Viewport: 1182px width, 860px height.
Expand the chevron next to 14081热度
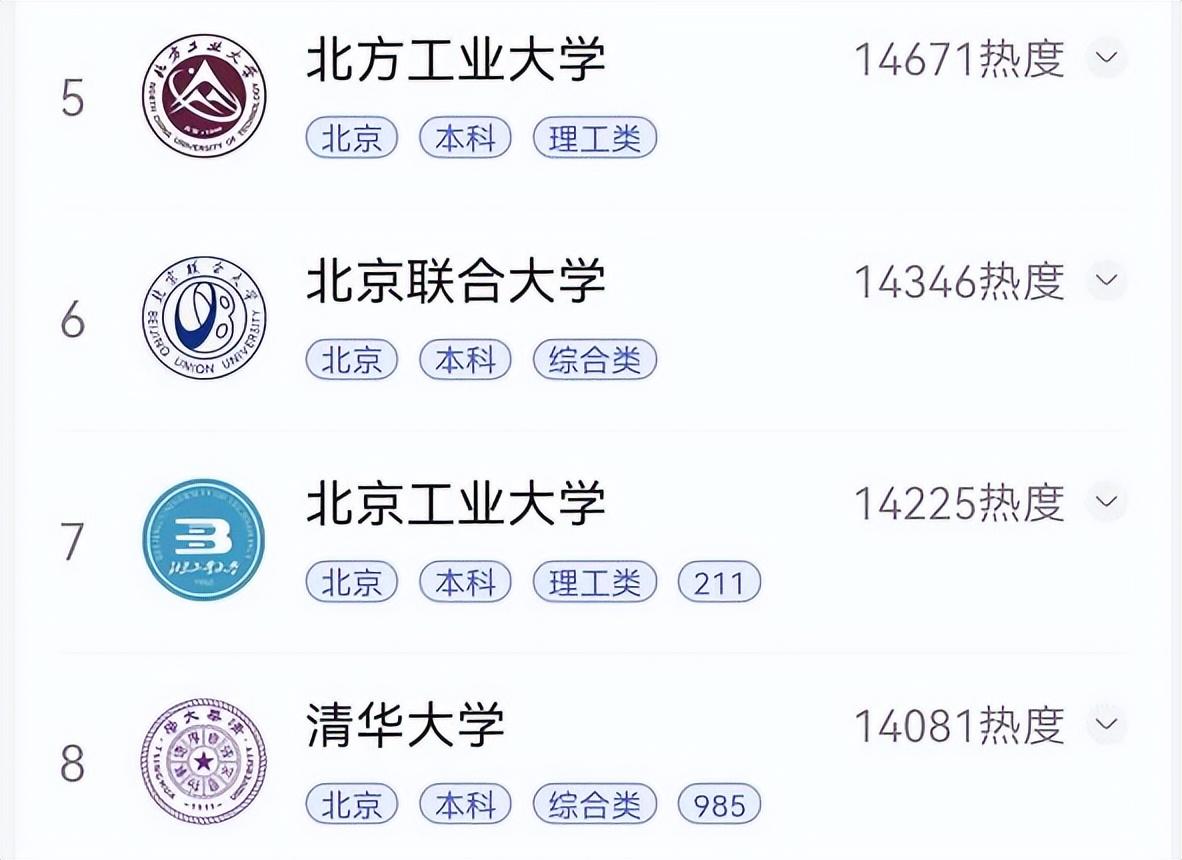tap(1106, 722)
